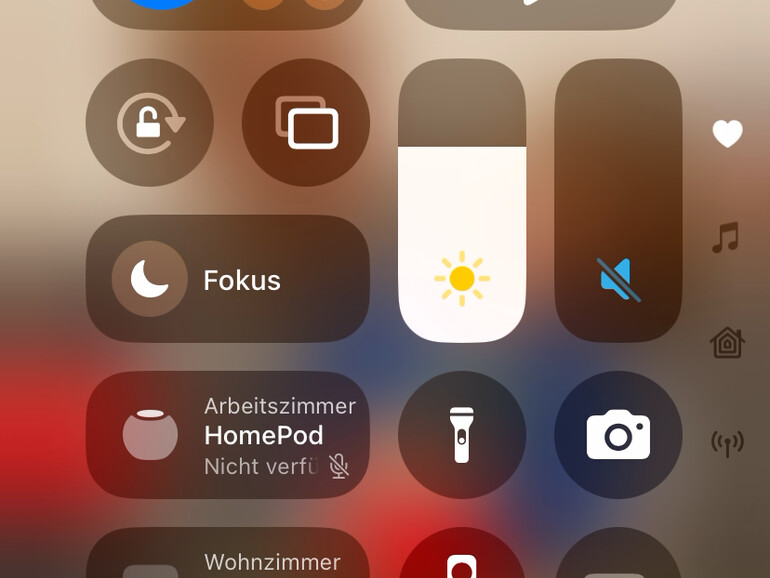This screenshot has width=770, height=578.
Task: Open the Fokus mode control
Action: (x=227, y=279)
